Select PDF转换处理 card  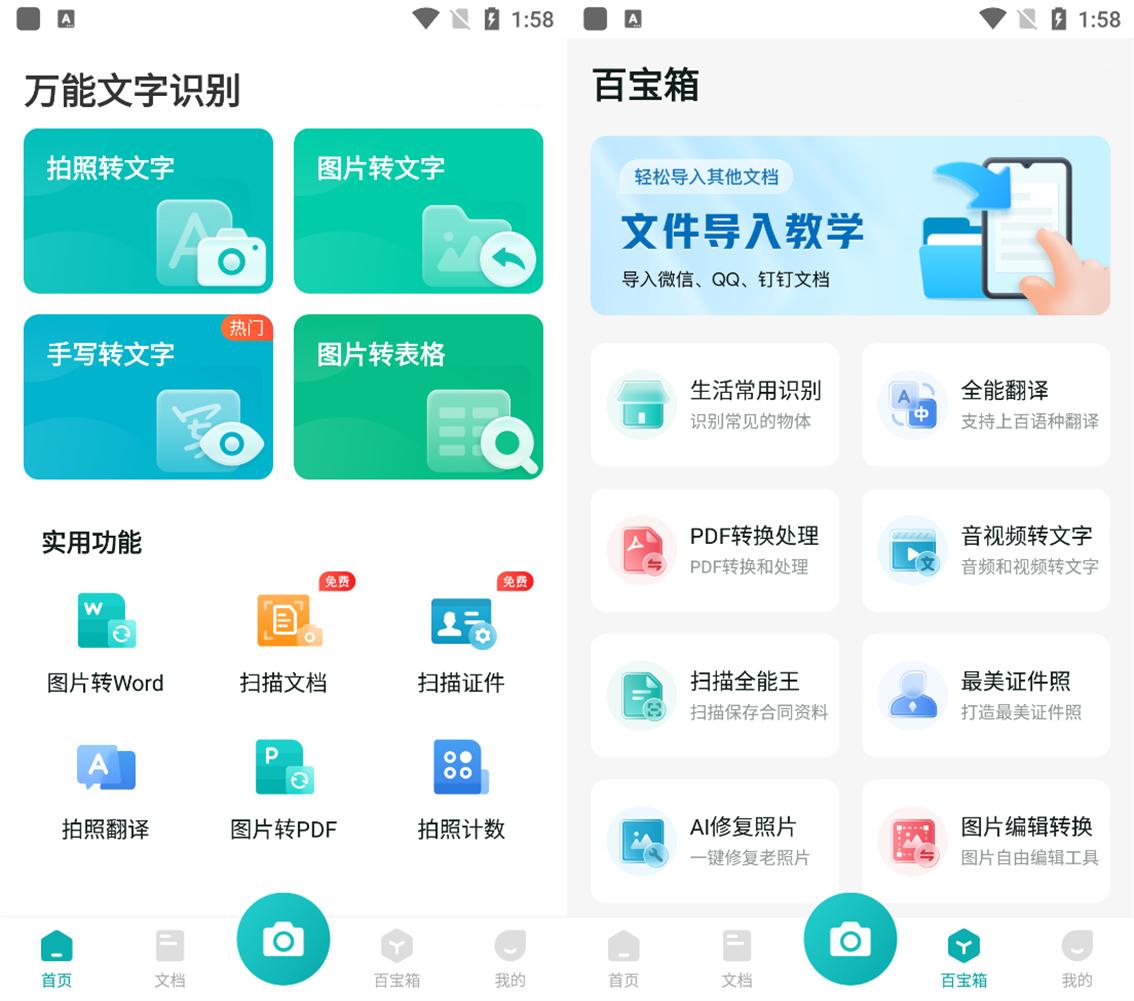(714, 550)
